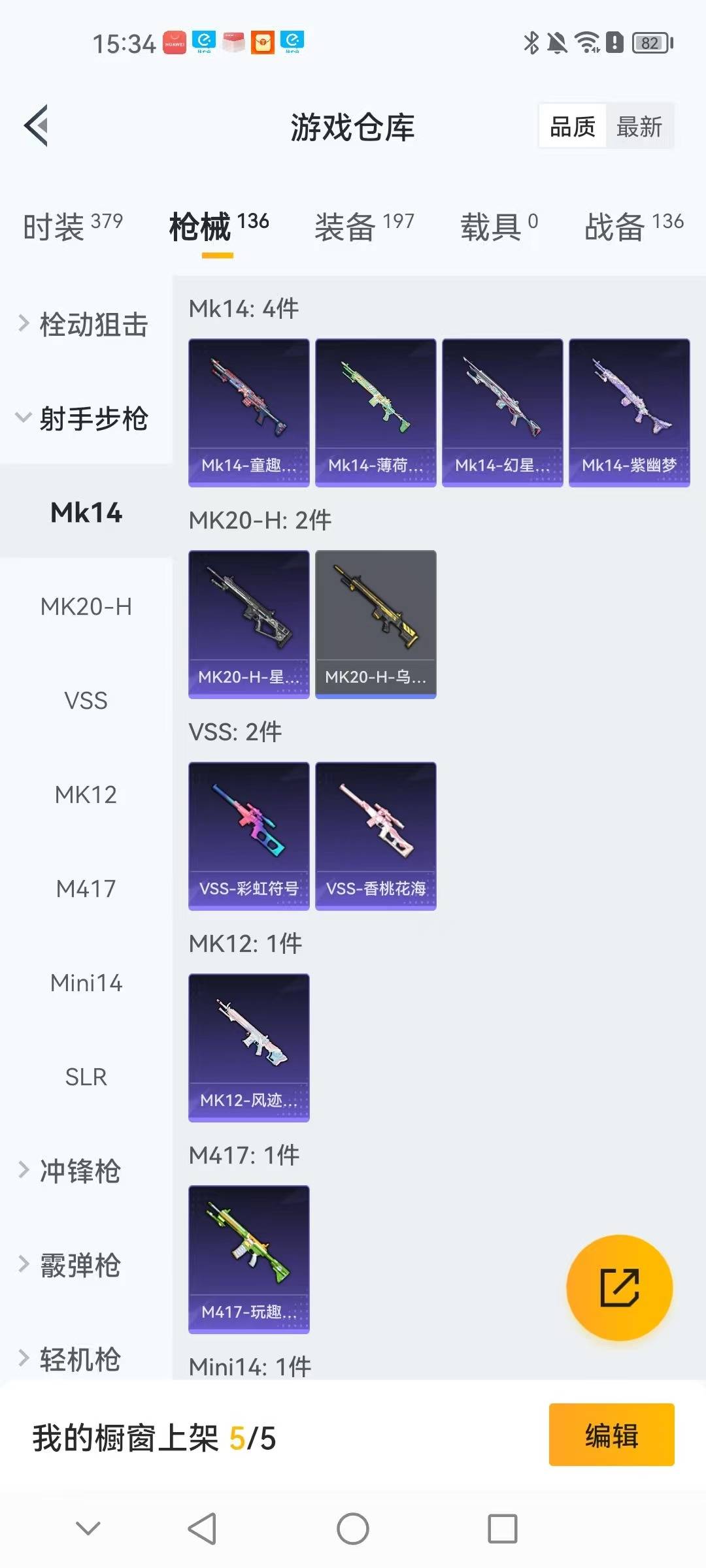This screenshot has width=706, height=1568.
Task: Open the Mk14-紫幽梦 skin tile
Action: tap(630, 413)
